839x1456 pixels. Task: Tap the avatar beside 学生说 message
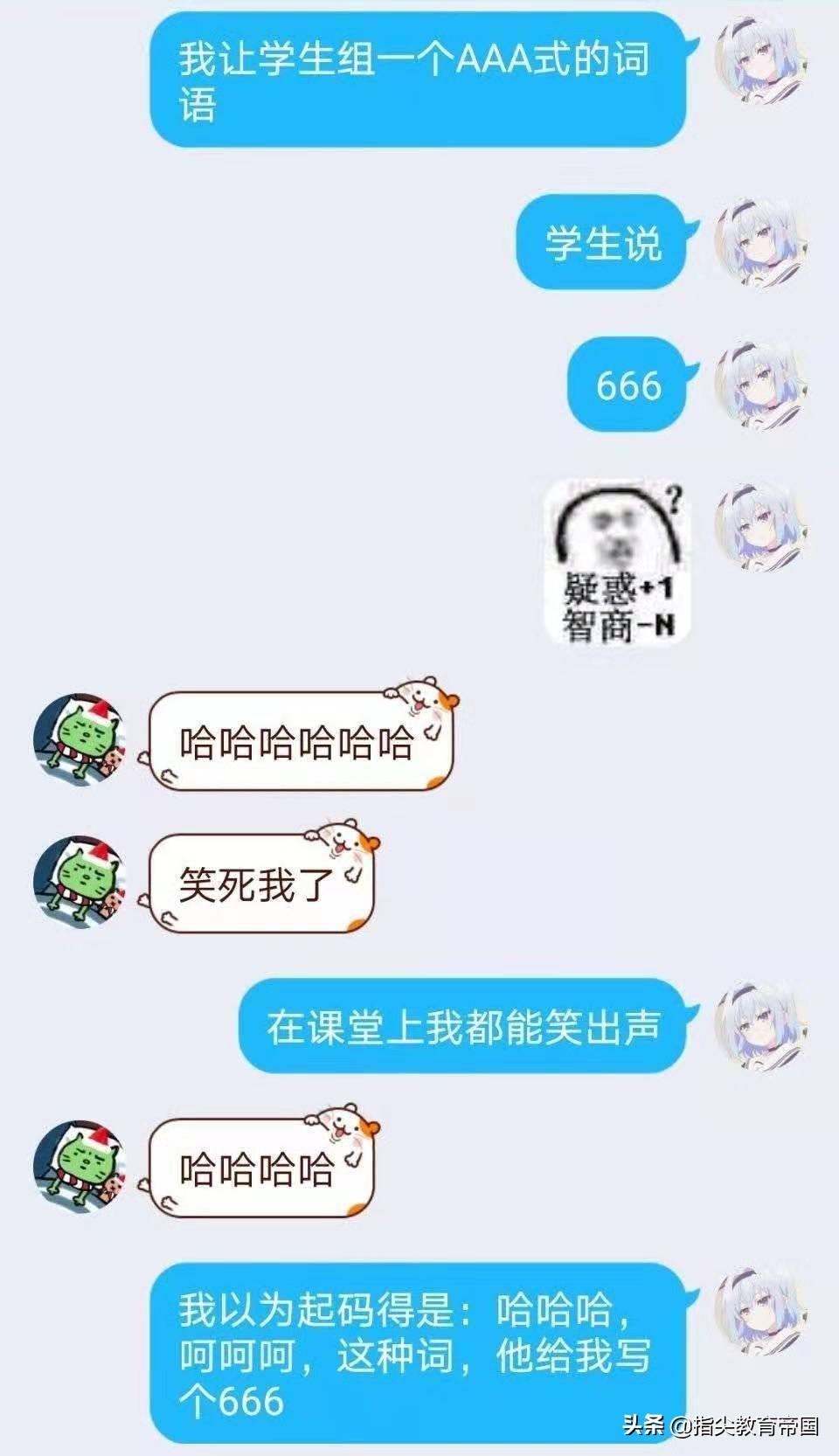tap(761, 243)
